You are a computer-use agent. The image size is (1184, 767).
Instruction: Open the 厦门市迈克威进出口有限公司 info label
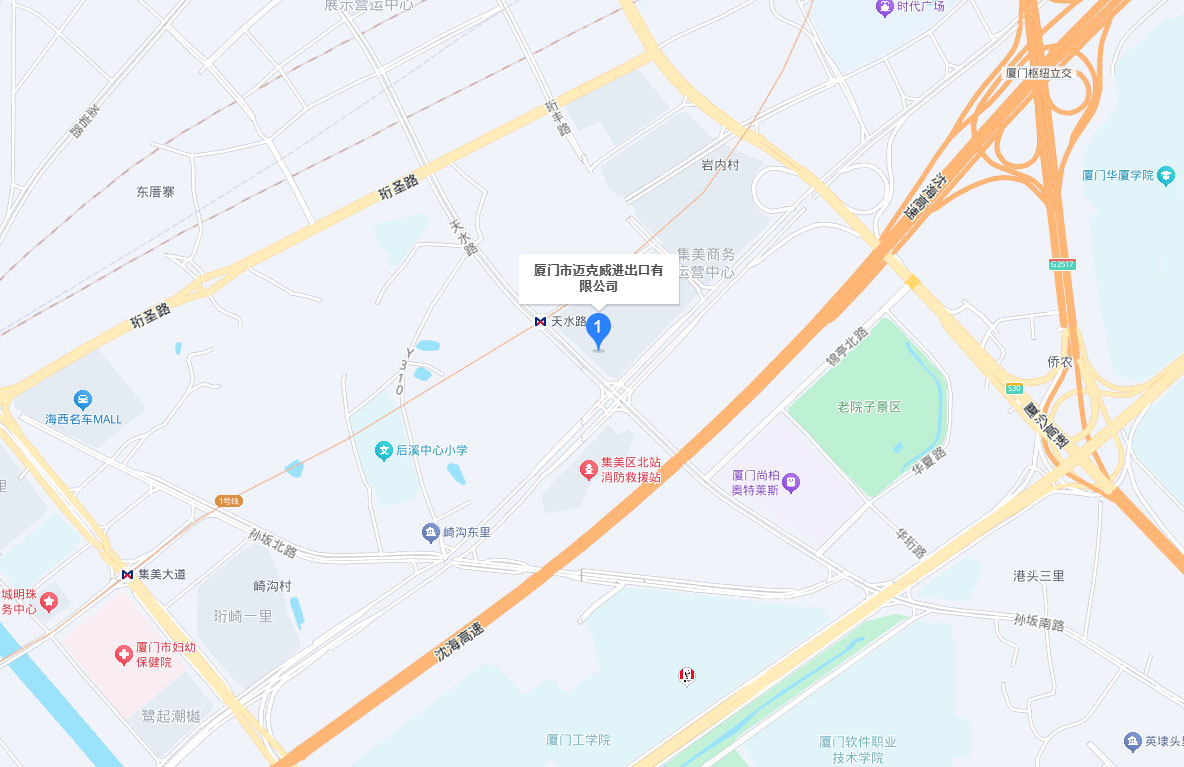pos(598,278)
